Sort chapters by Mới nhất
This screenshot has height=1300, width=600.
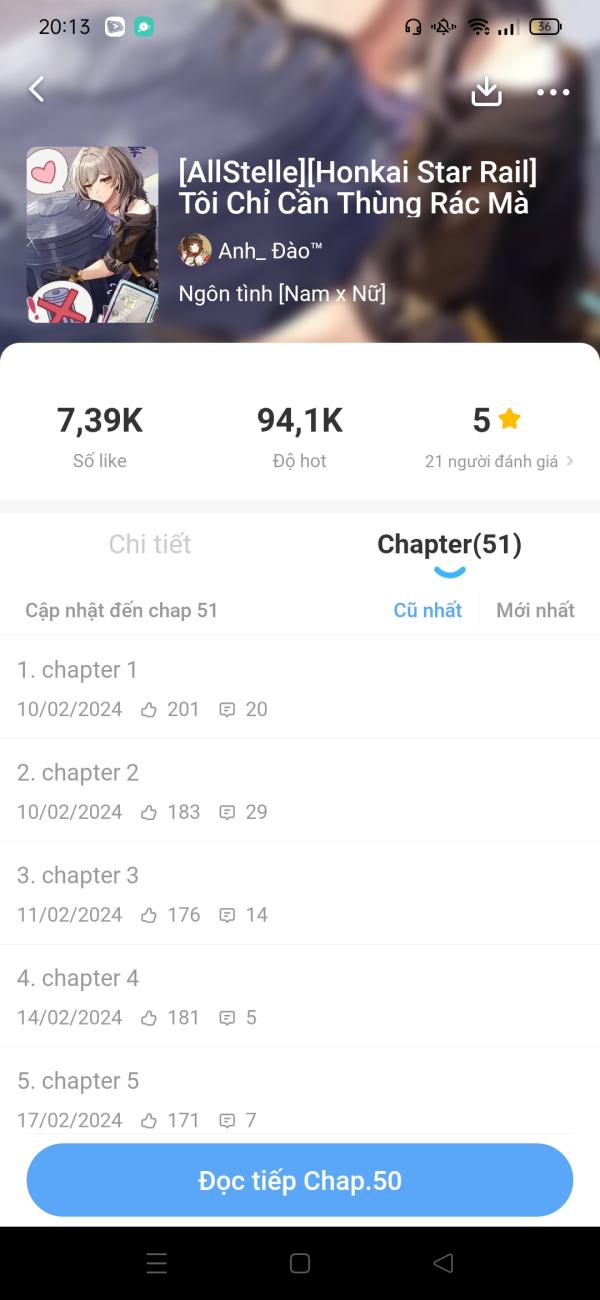pyautogui.click(x=535, y=610)
